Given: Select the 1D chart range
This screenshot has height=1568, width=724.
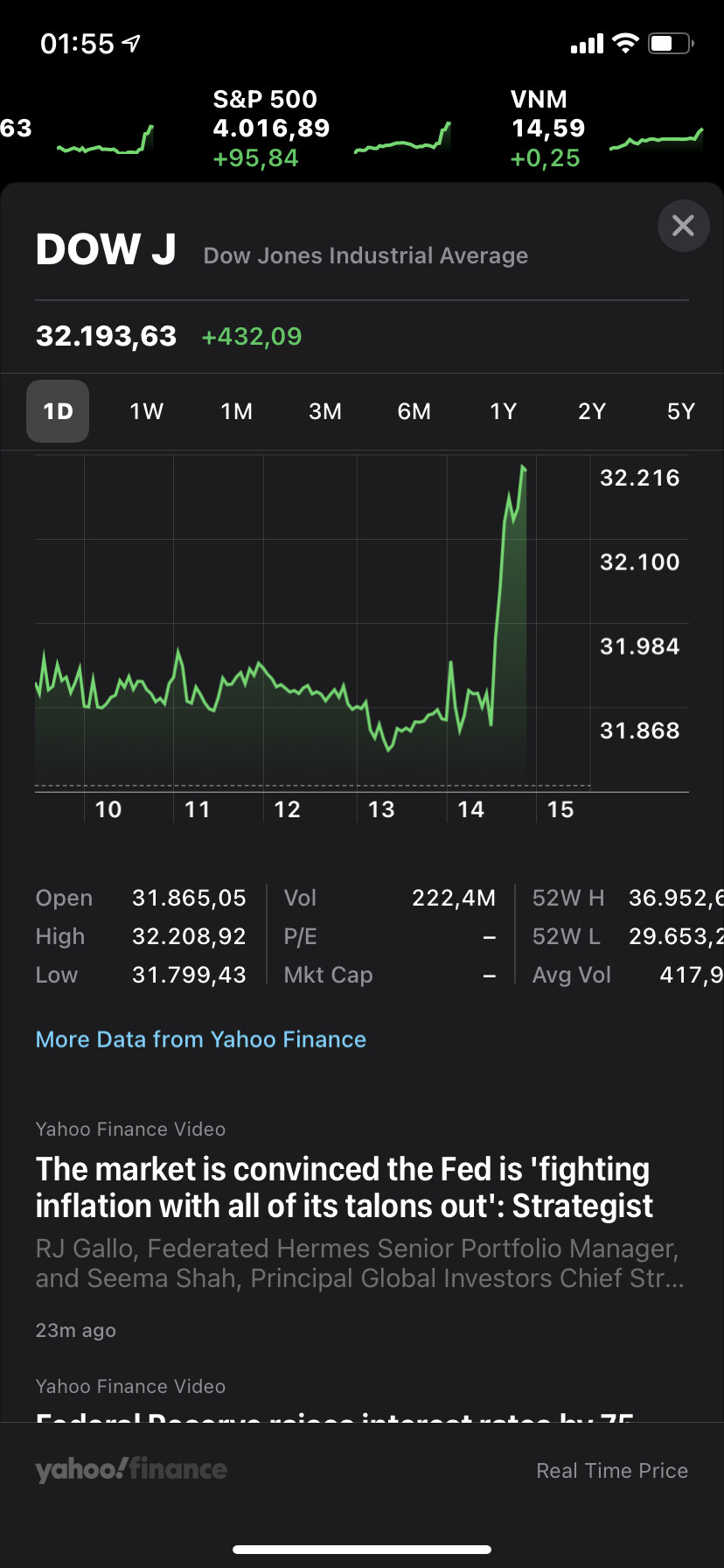Looking at the screenshot, I should [58, 411].
